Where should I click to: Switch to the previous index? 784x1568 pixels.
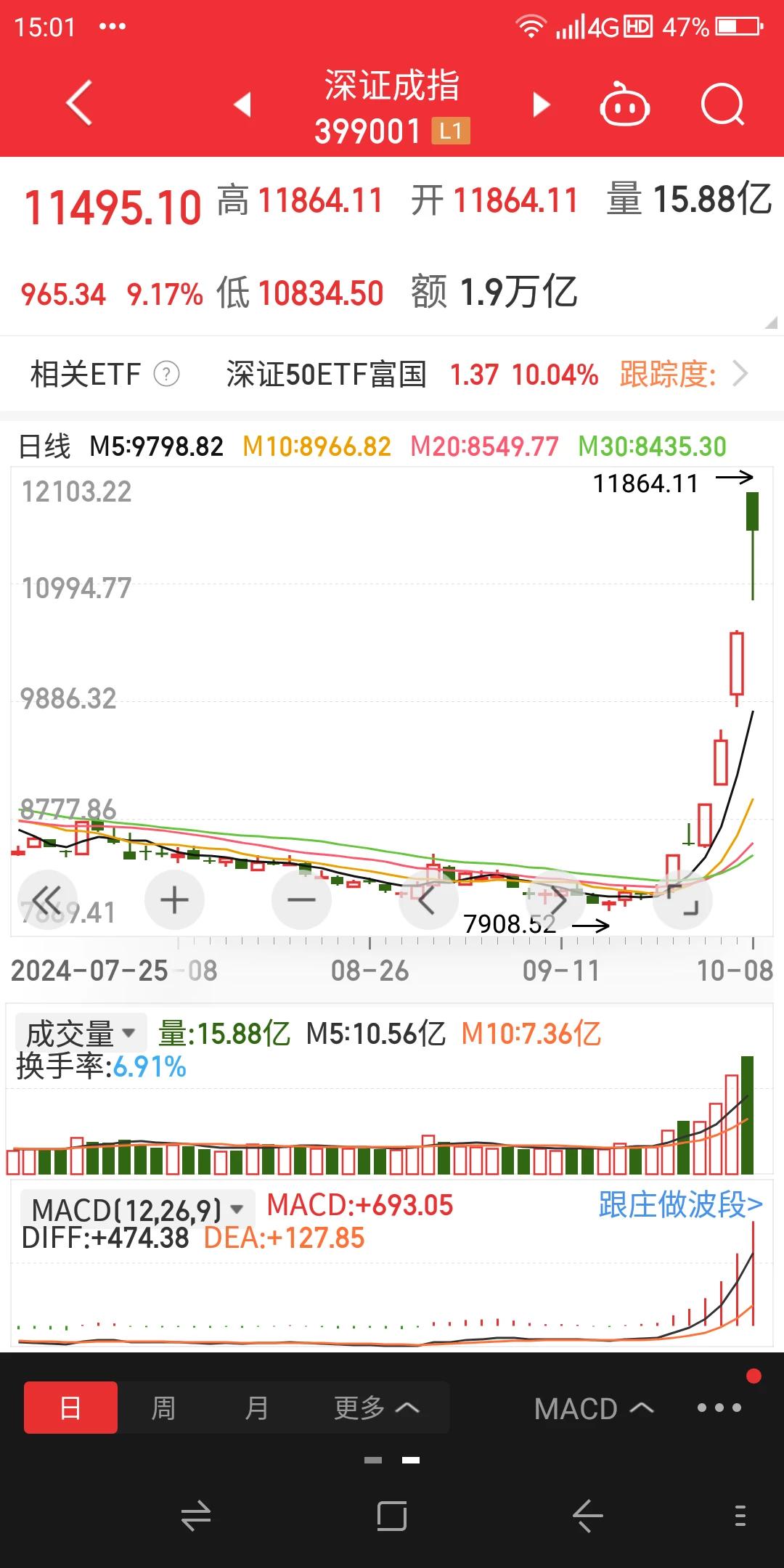(x=243, y=105)
